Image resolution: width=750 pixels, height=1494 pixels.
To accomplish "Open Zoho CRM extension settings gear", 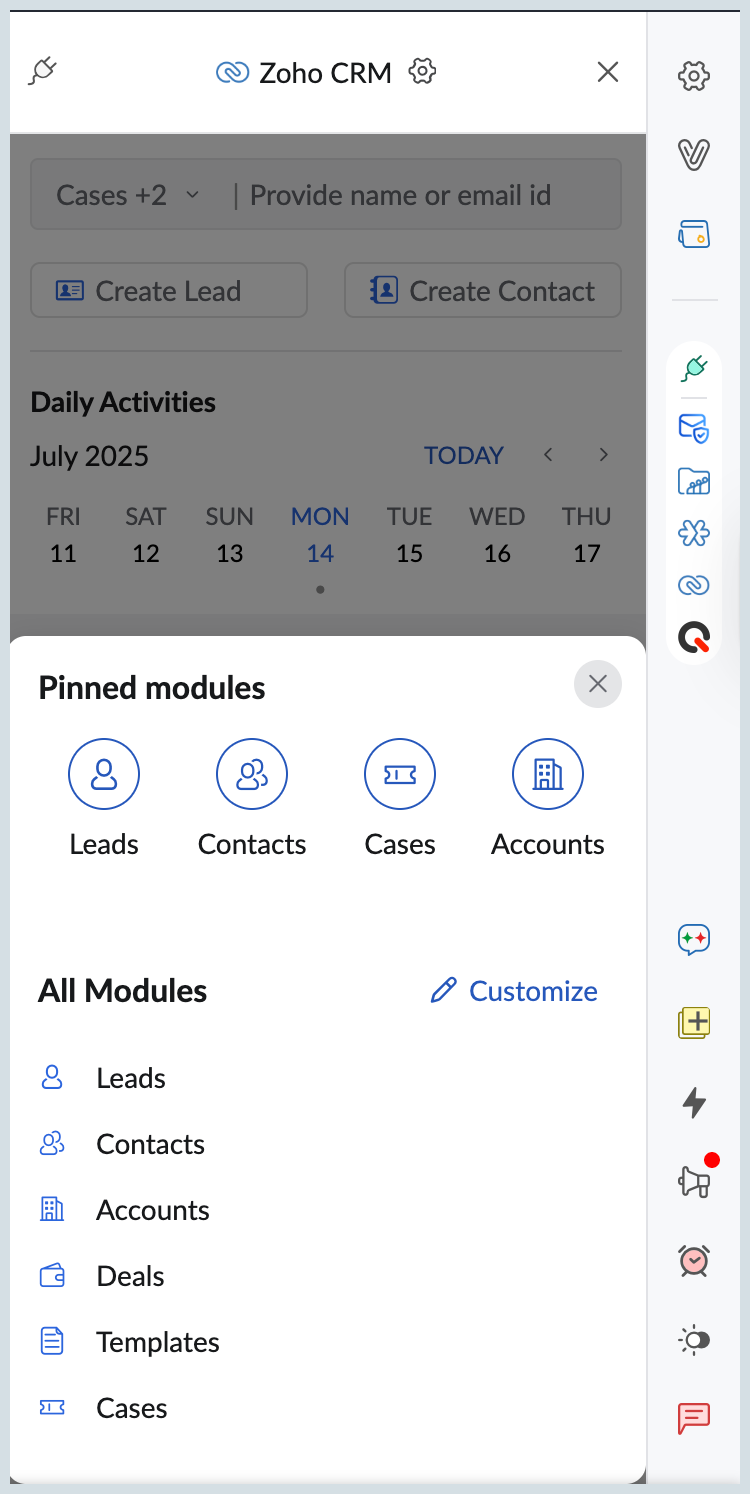I will [x=424, y=72].
